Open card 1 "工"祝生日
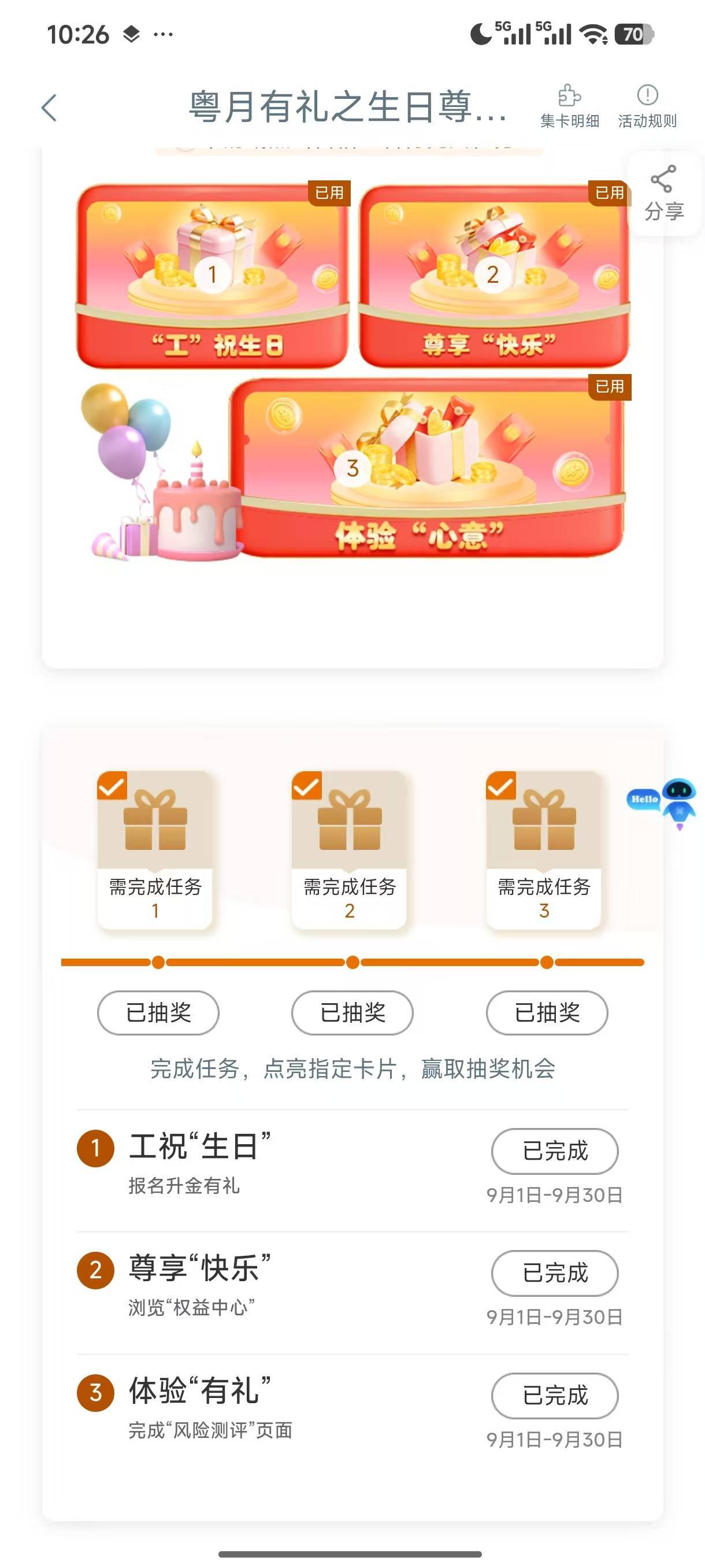The image size is (705, 1568). coord(212,275)
